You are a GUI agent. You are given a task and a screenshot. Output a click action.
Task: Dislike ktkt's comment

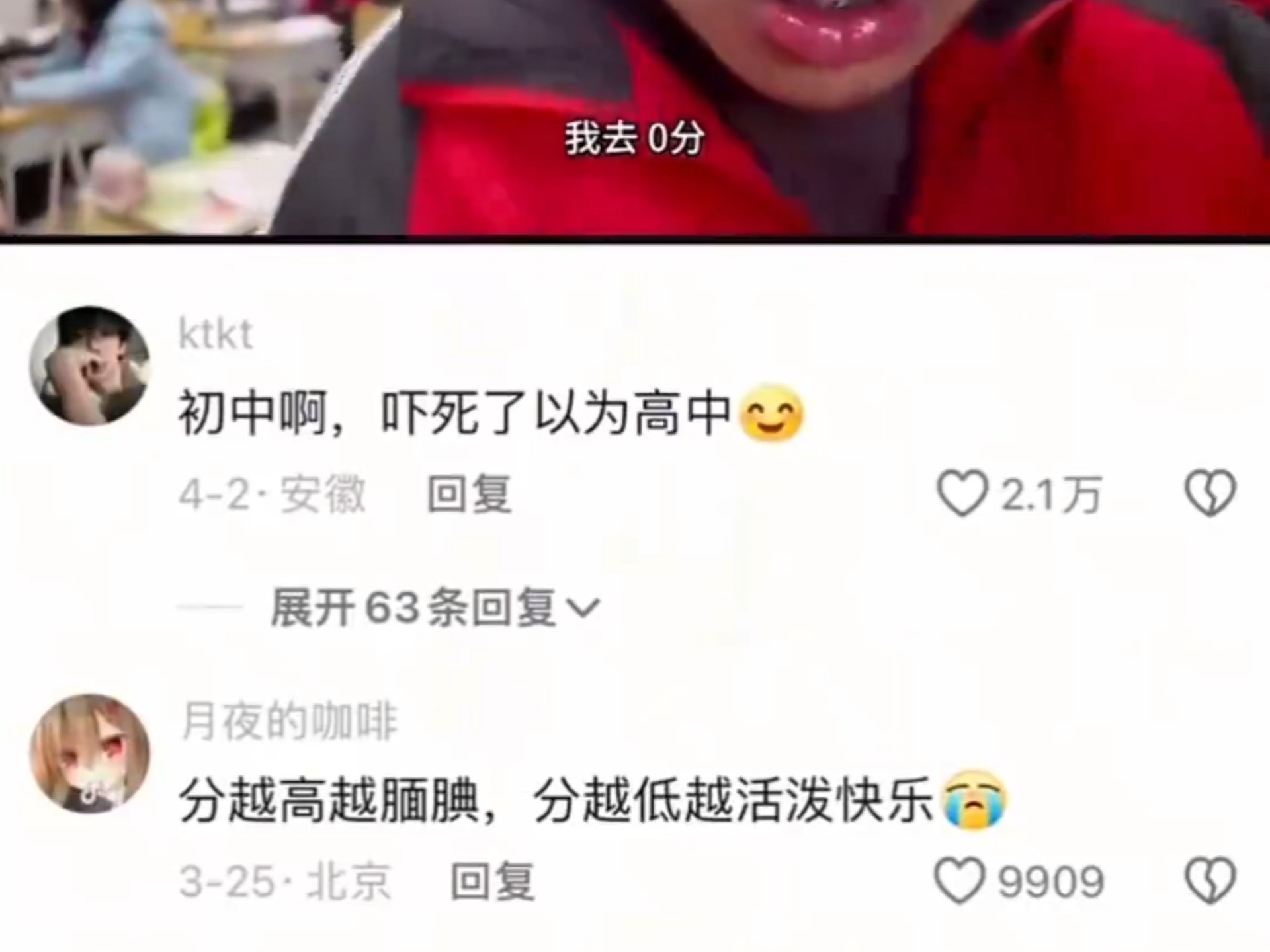(1210, 494)
